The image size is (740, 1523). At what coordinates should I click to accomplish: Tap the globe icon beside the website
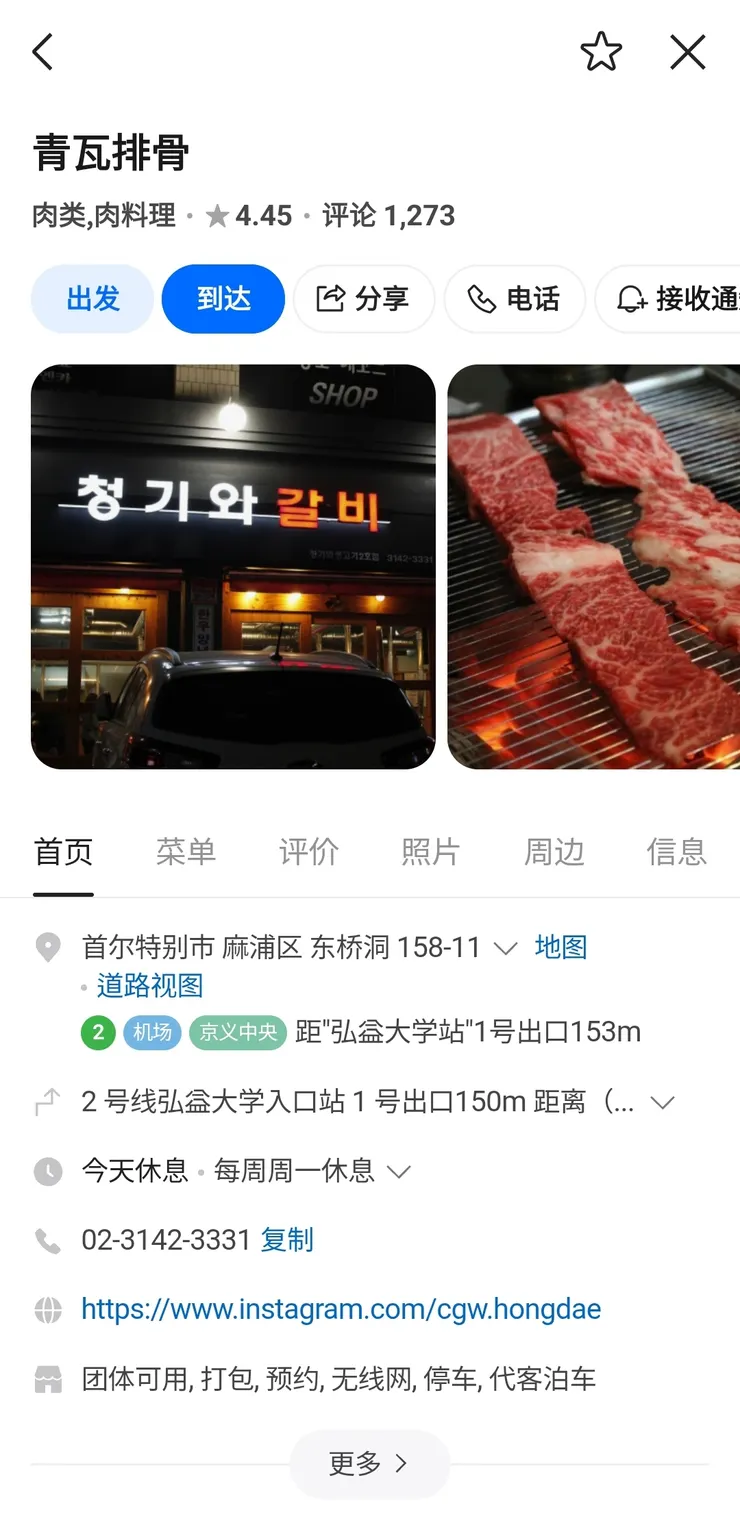[48, 1309]
